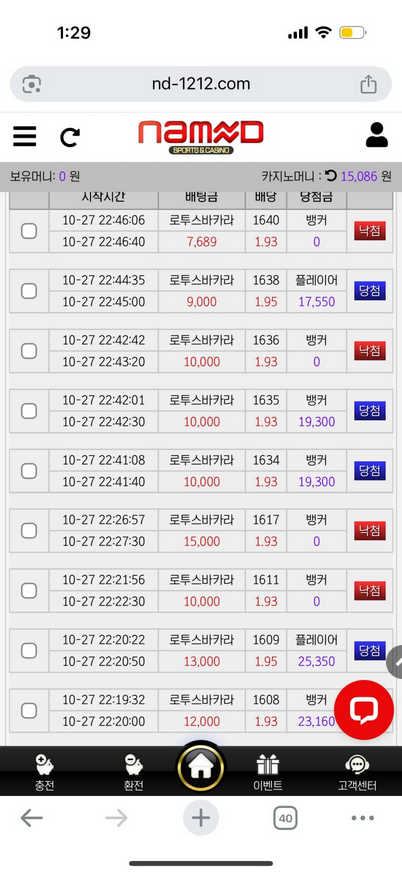402x874 pixels.
Task: Open the 환전 tab
Action: coord(133,773)
